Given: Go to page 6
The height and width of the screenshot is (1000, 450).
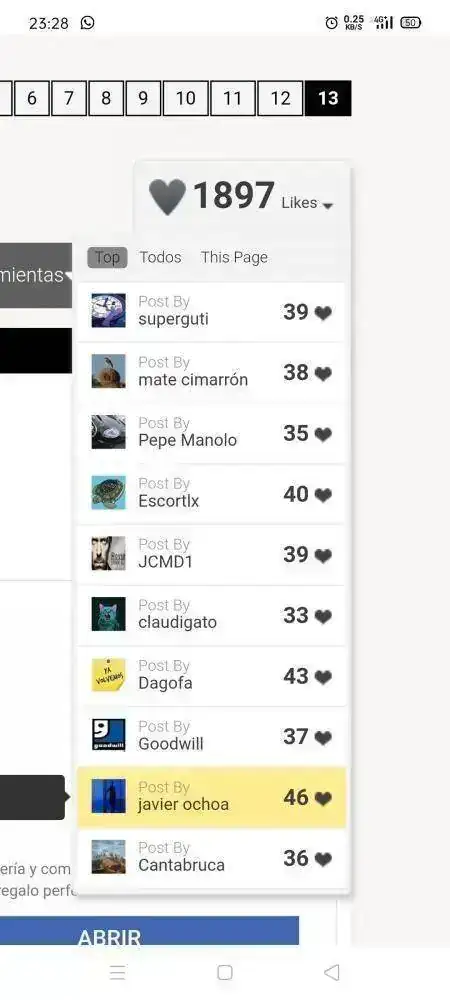Looking at the screenshot, I should pos(32,98).
